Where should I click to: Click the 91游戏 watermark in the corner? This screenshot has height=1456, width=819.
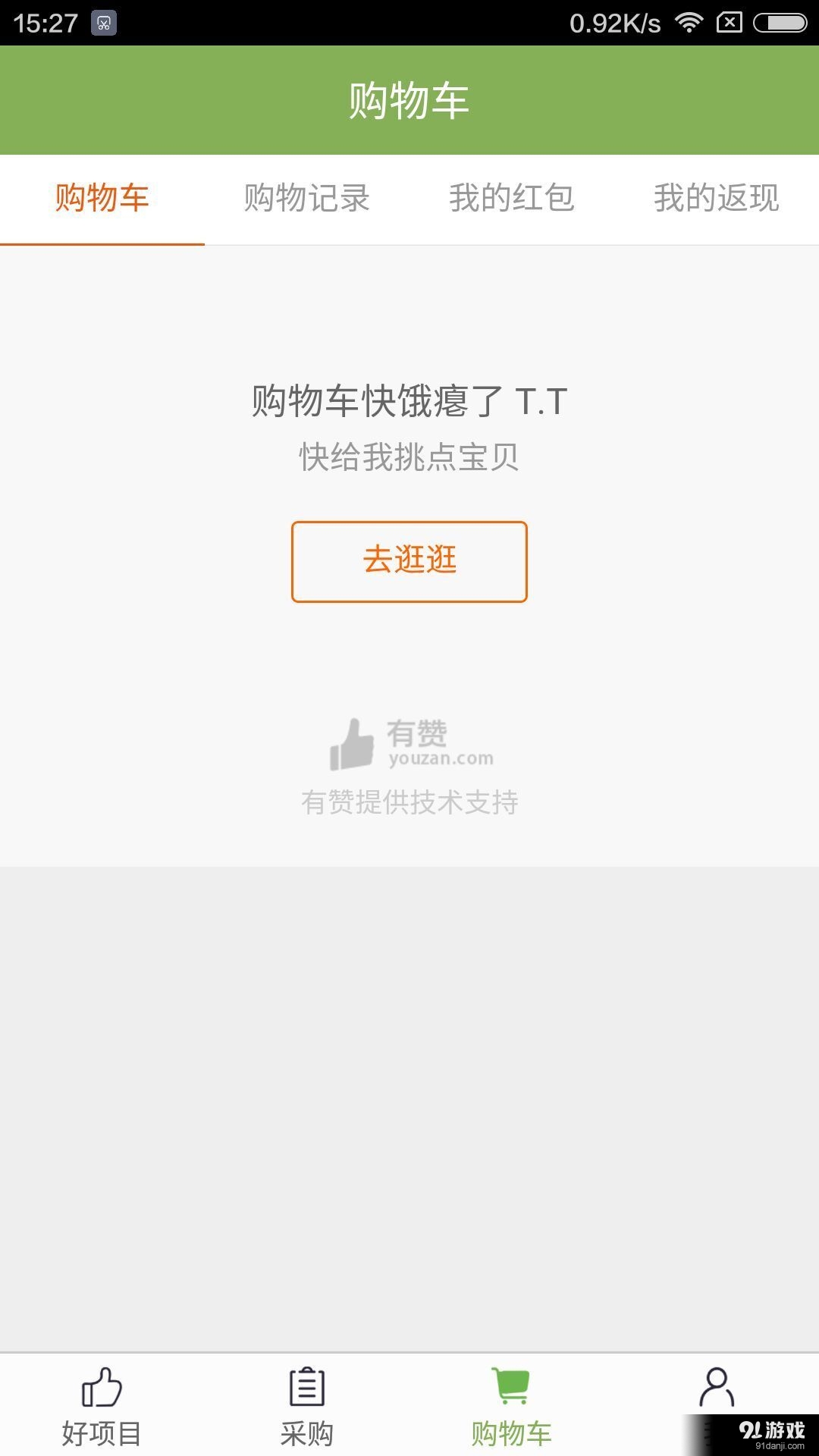(772, 1431)
